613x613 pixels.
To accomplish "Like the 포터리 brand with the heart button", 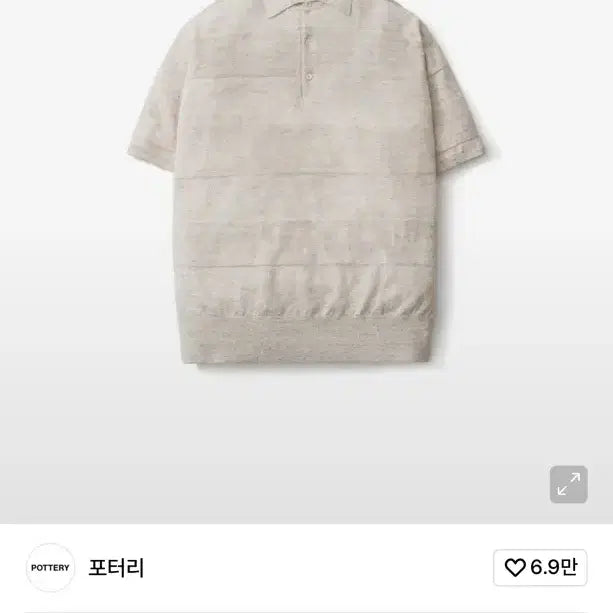I will tap(540, 568).
